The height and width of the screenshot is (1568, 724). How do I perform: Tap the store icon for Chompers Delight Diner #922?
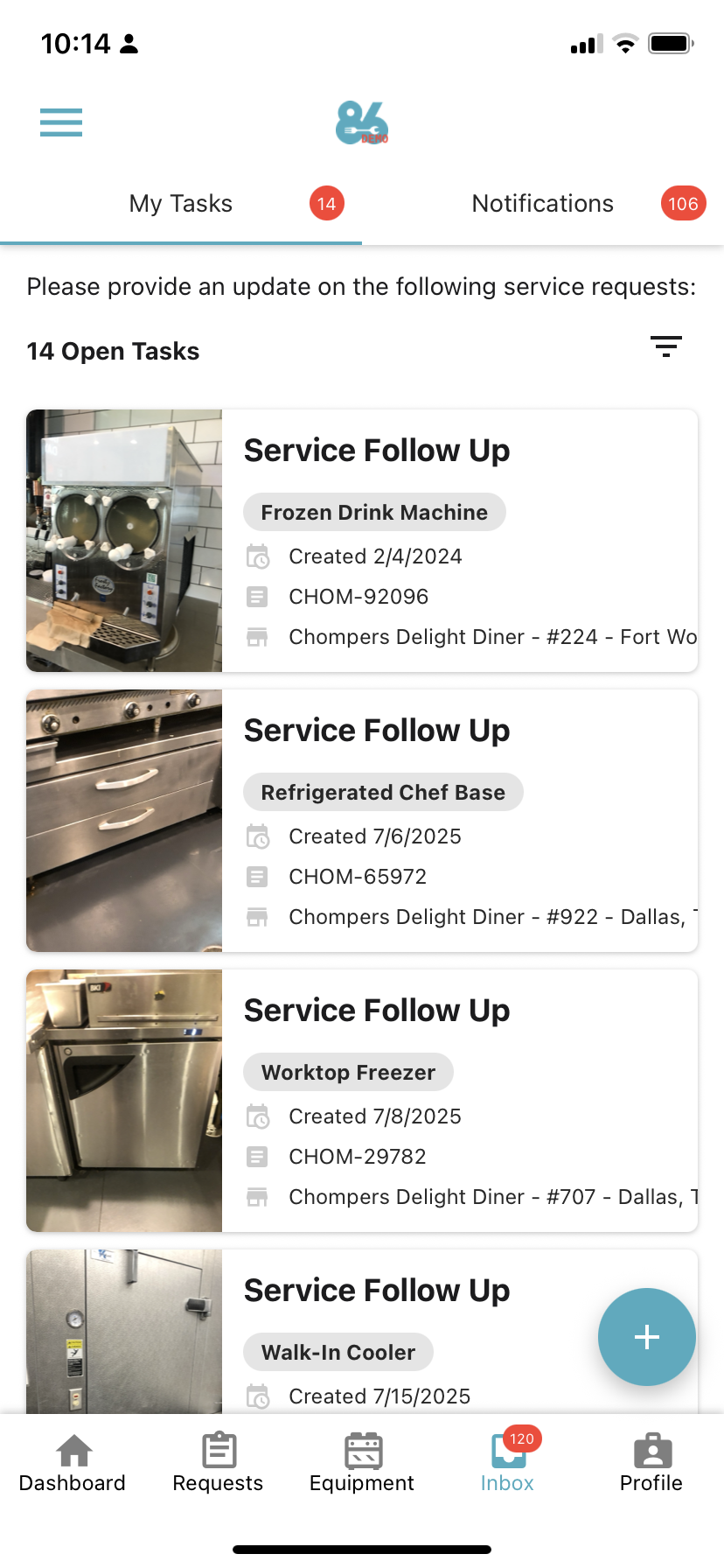[257, 916]
